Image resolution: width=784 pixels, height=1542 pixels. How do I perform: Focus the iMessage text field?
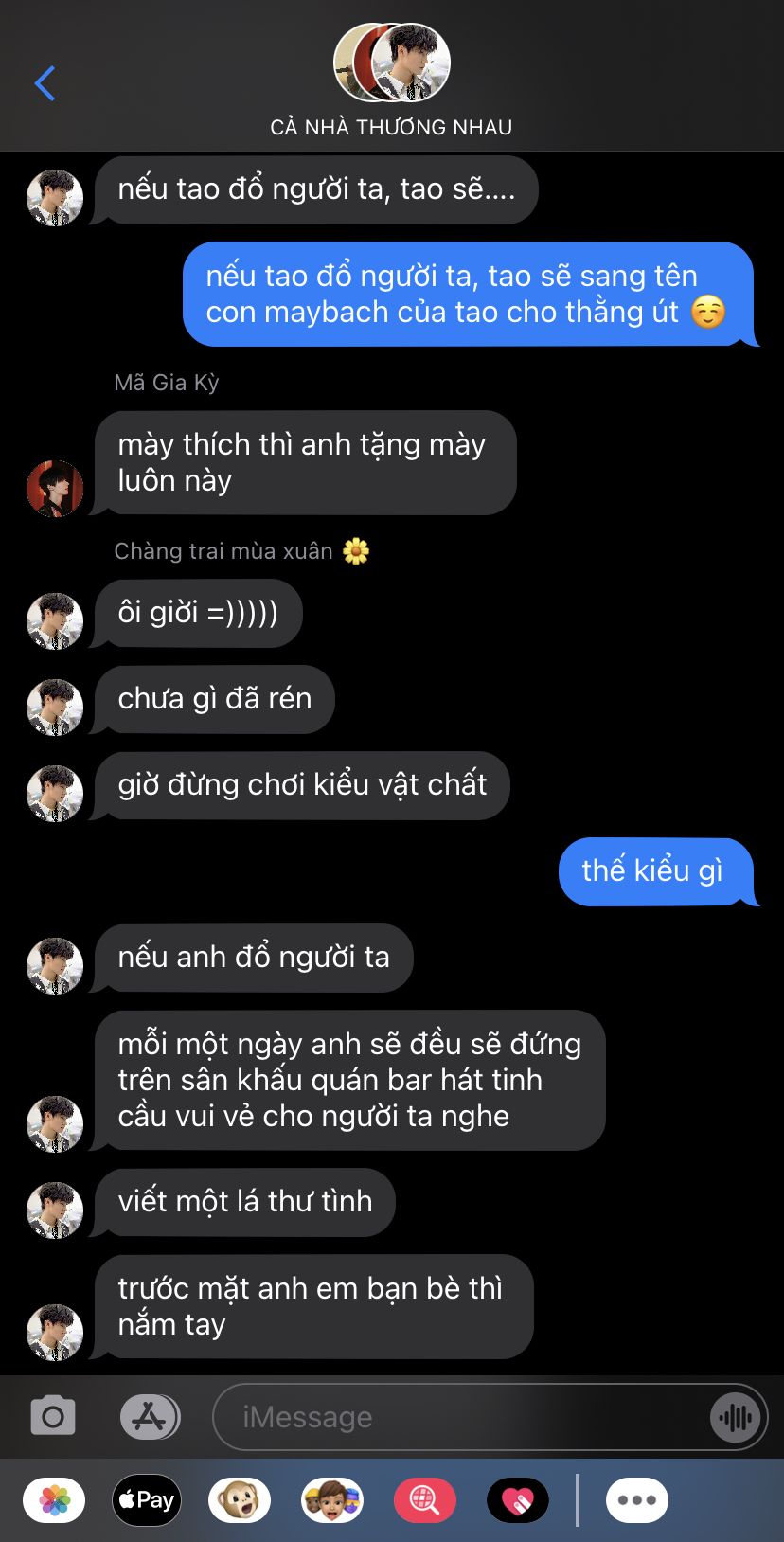[461, 1417]
